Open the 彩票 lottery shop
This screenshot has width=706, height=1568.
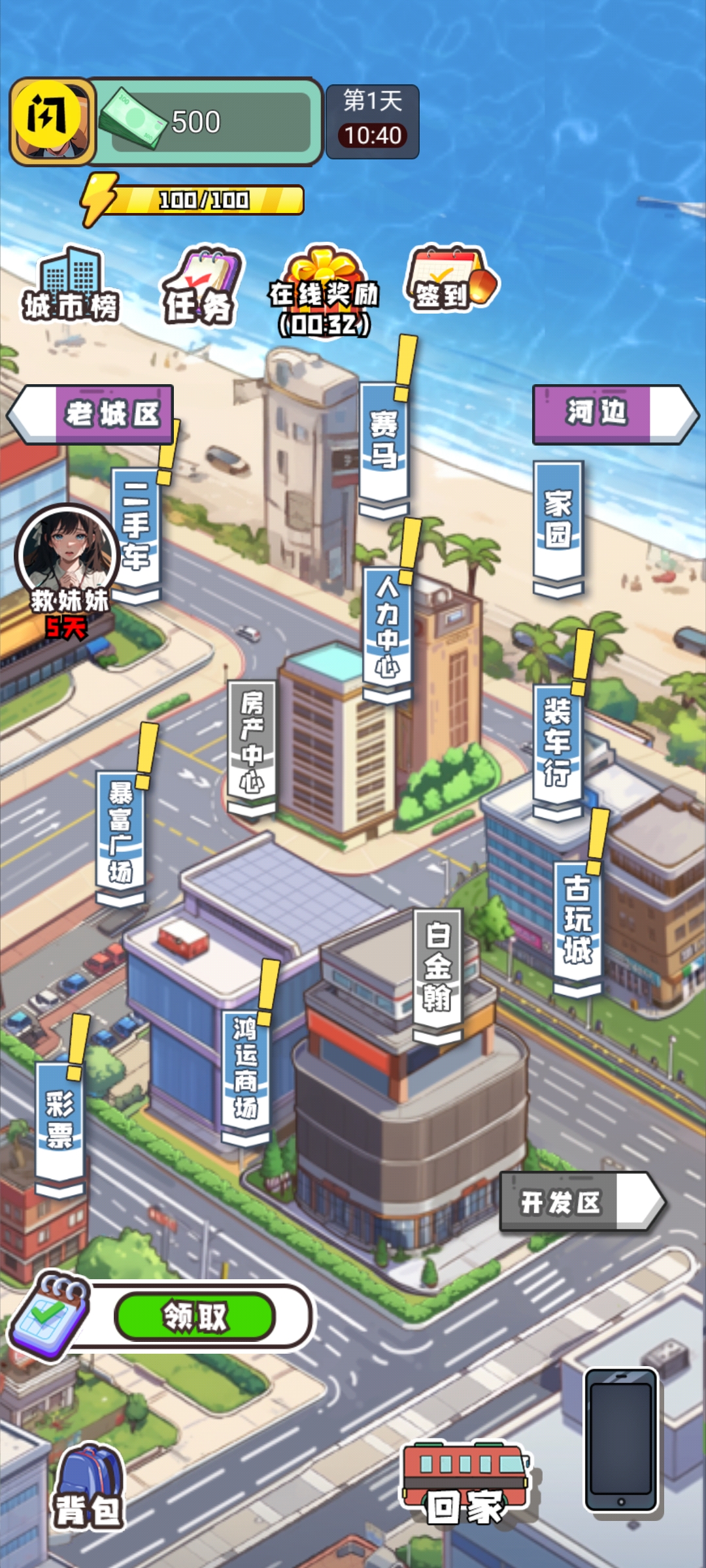(x=59, y=1120)
